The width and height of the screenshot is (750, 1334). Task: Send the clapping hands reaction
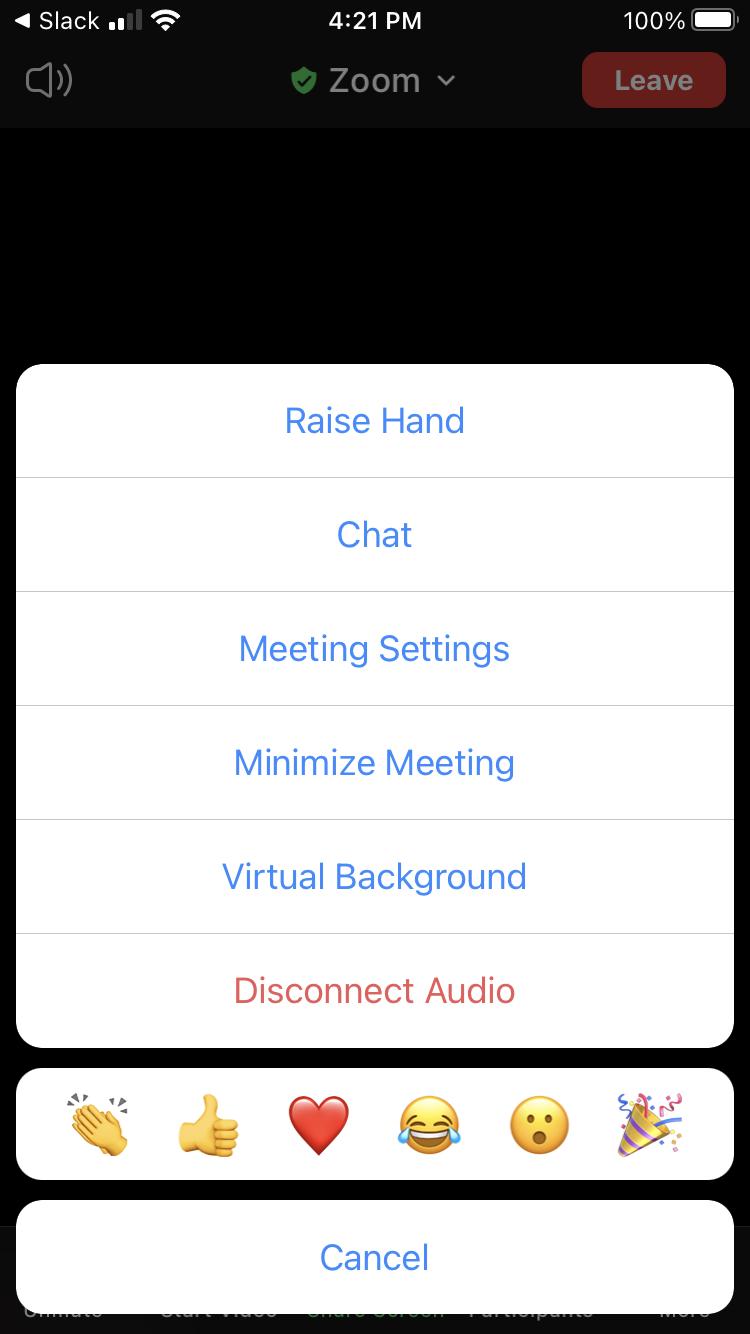pyautogui.click(x=97, y=1124)
